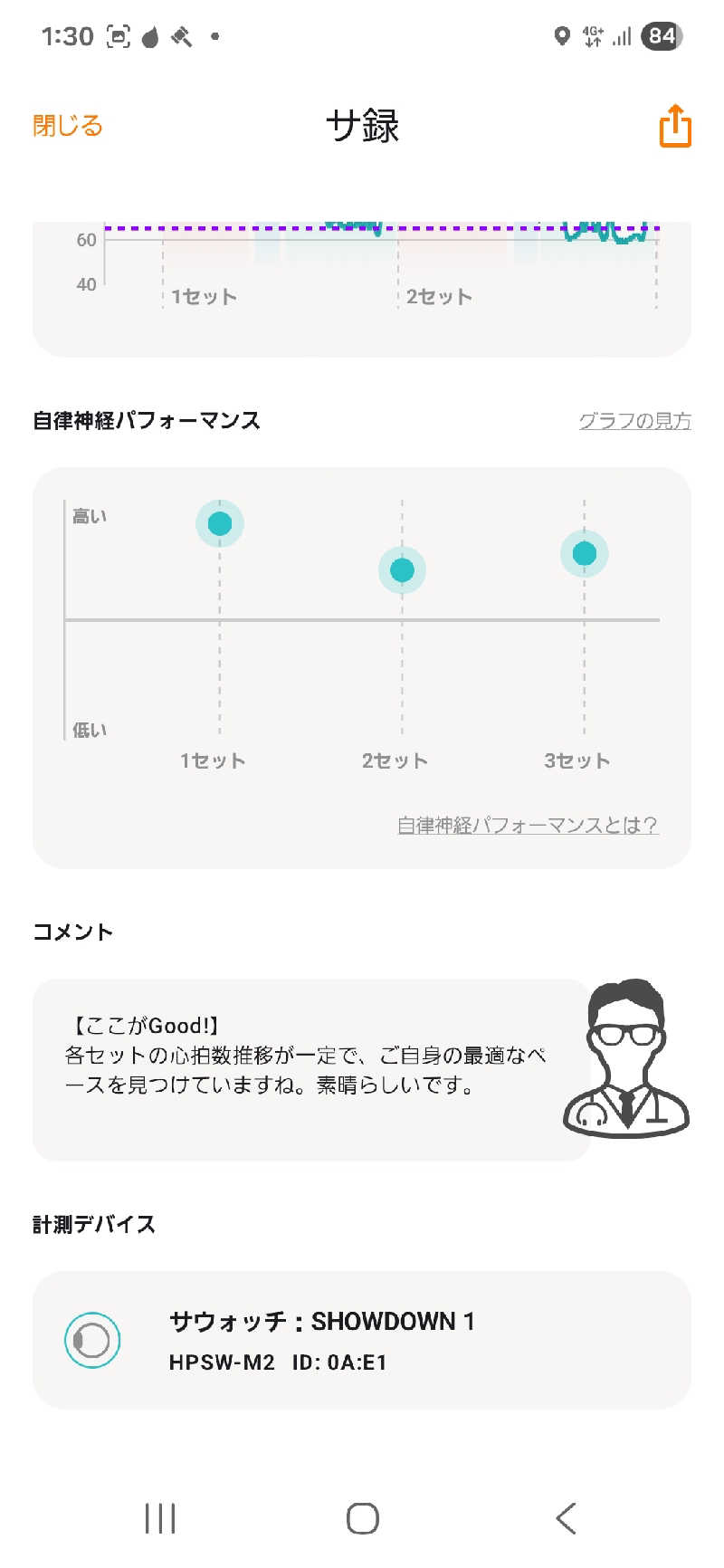Select the 1セット performance data point
Screen dimensions: 724x1568
tap(219, 522)
